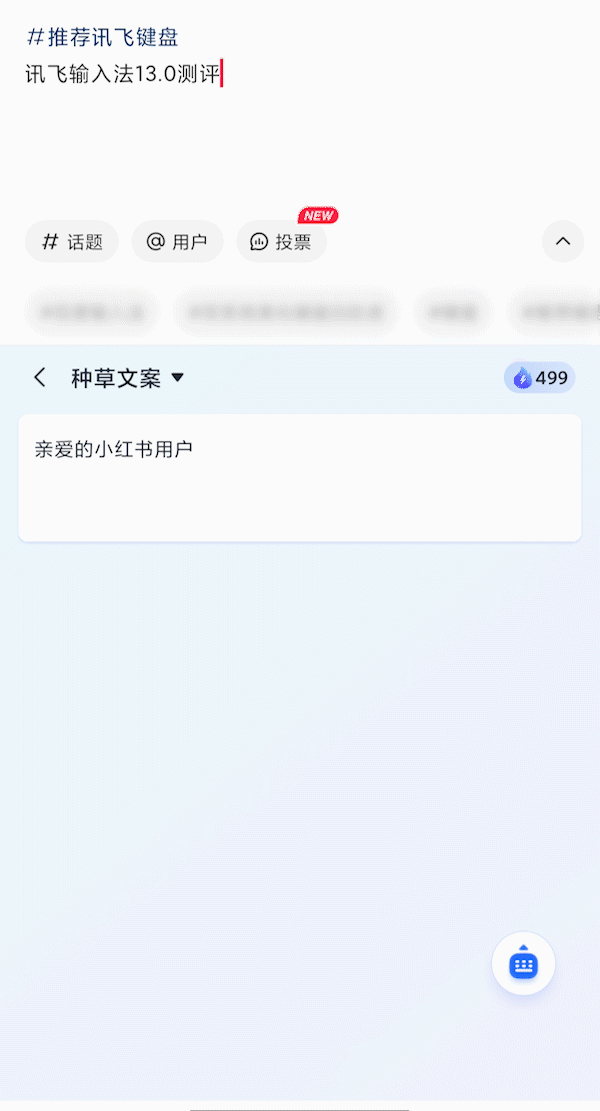
Task: Tap the floating keyboard button
Action: click(x=523, y=964)
